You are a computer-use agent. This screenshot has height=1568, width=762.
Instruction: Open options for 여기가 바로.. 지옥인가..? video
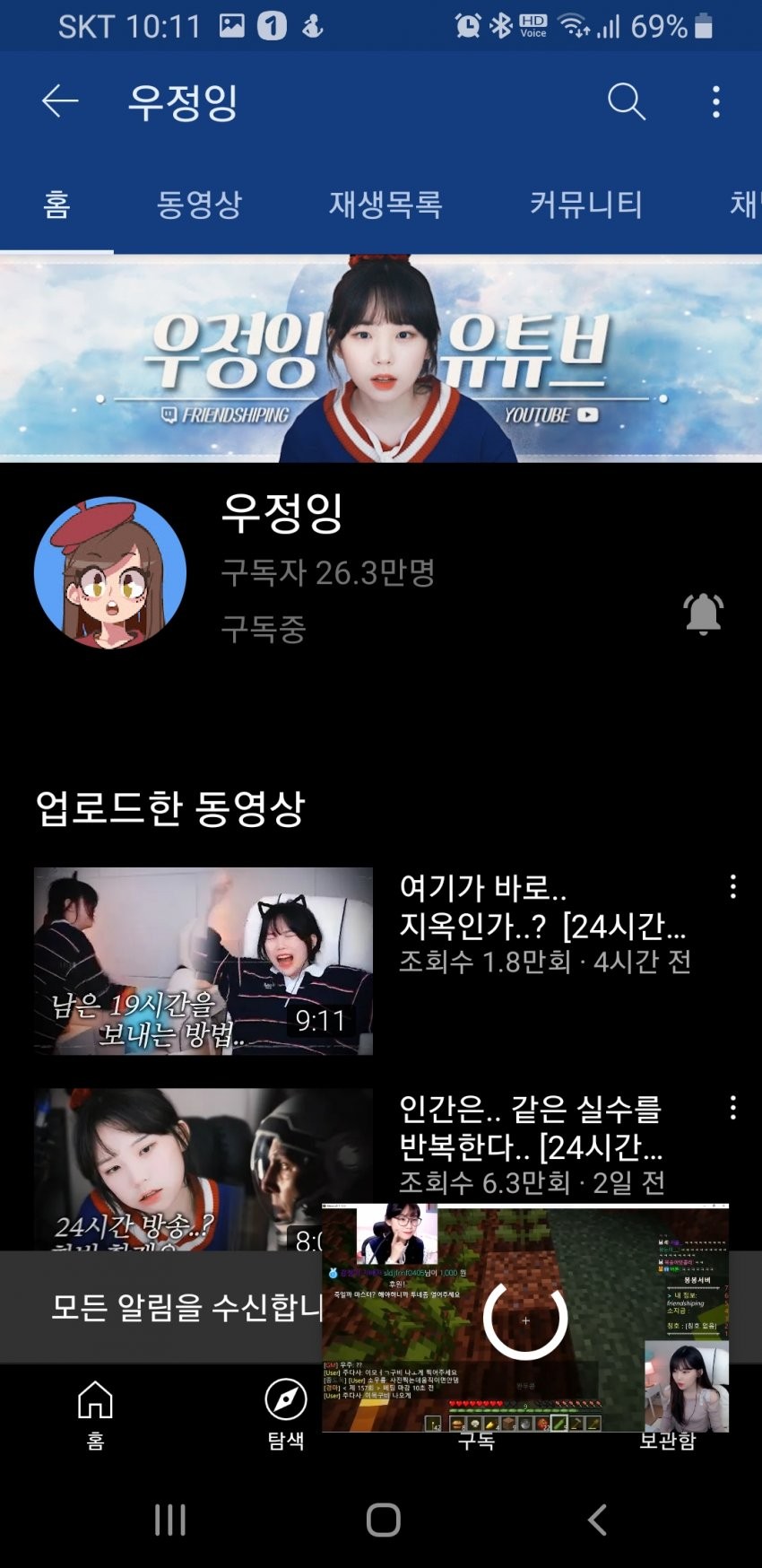732,887
